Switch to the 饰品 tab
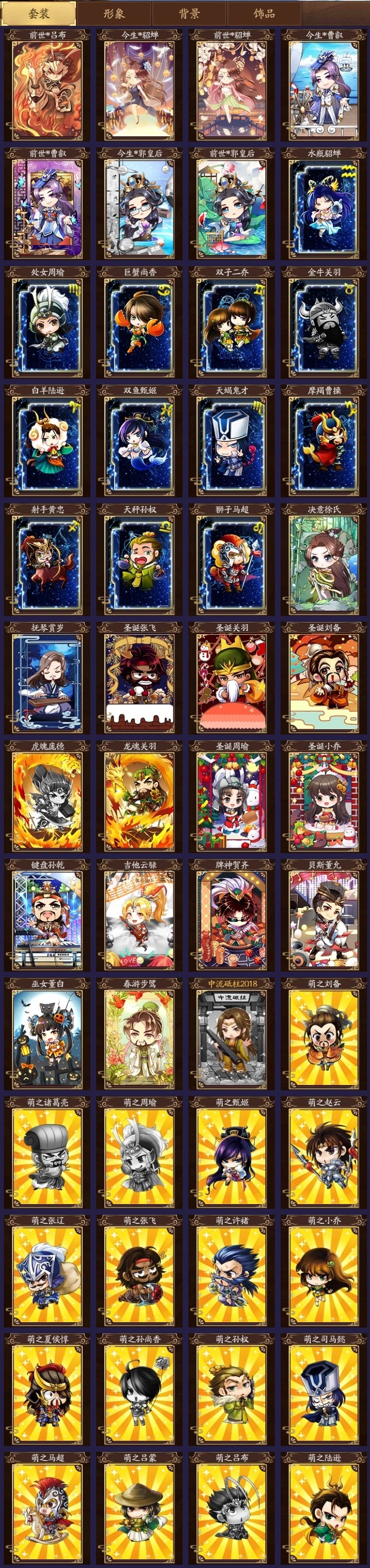Image resolution: width=370 pixels, height=1568 pixels. click(x=264, y=13)
